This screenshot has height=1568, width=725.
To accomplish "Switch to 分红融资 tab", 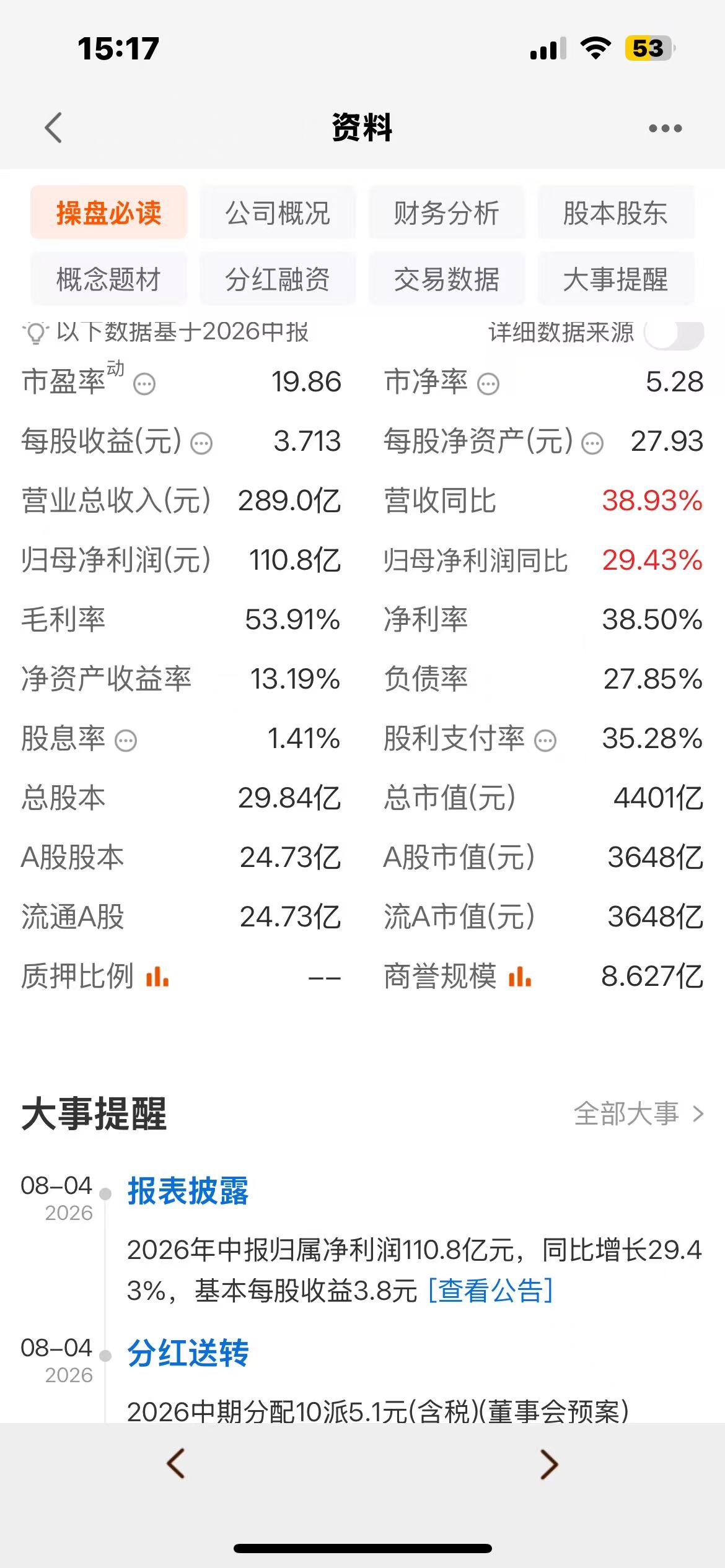I will click(278, 279).
